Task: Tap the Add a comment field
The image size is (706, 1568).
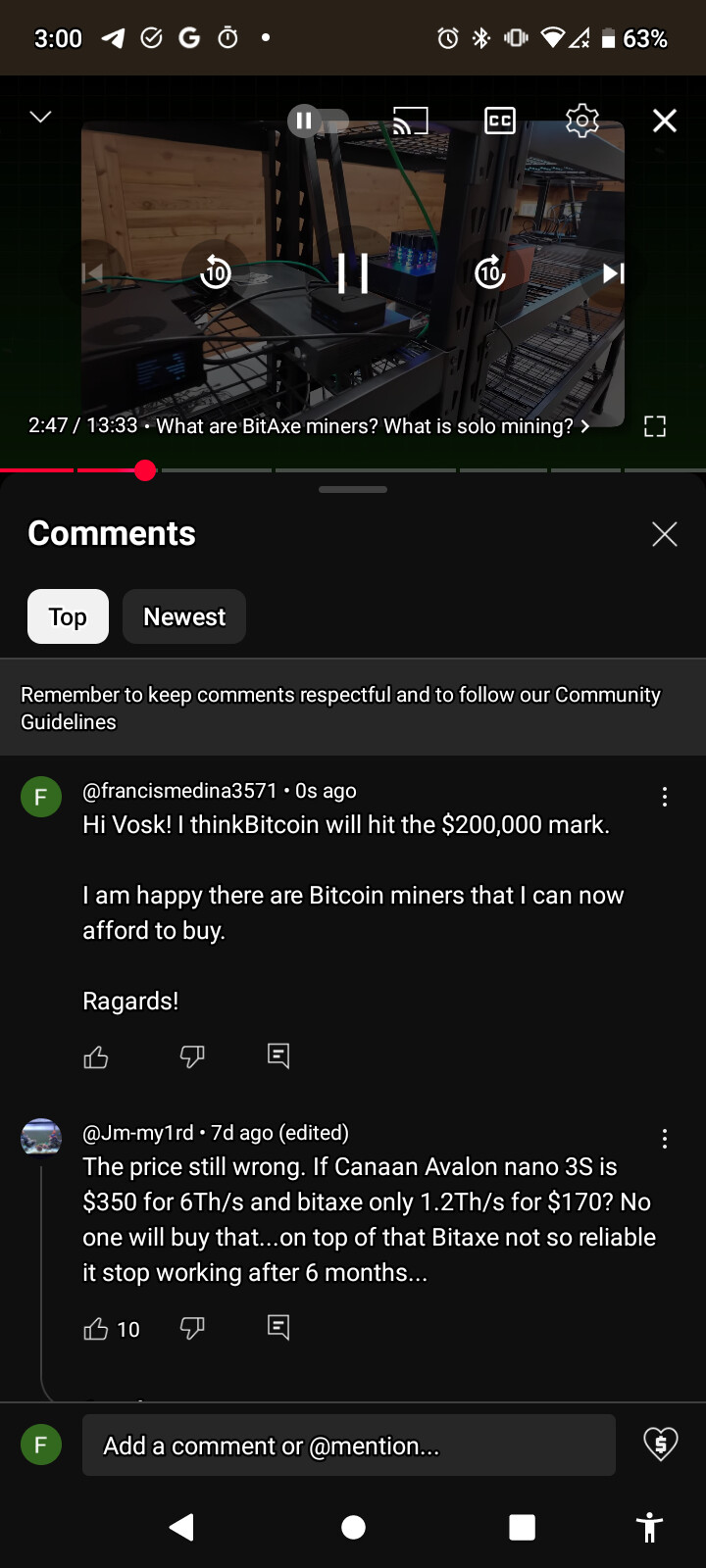Action: 349,1445
